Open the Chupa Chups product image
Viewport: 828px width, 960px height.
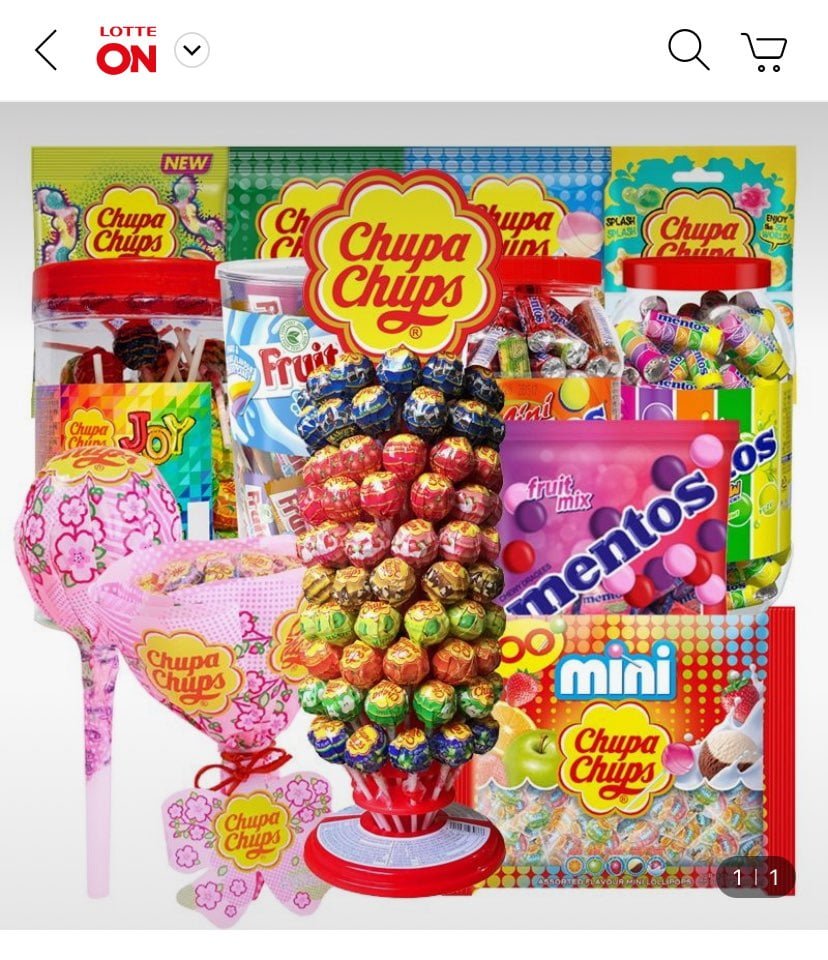click(413, 520)
